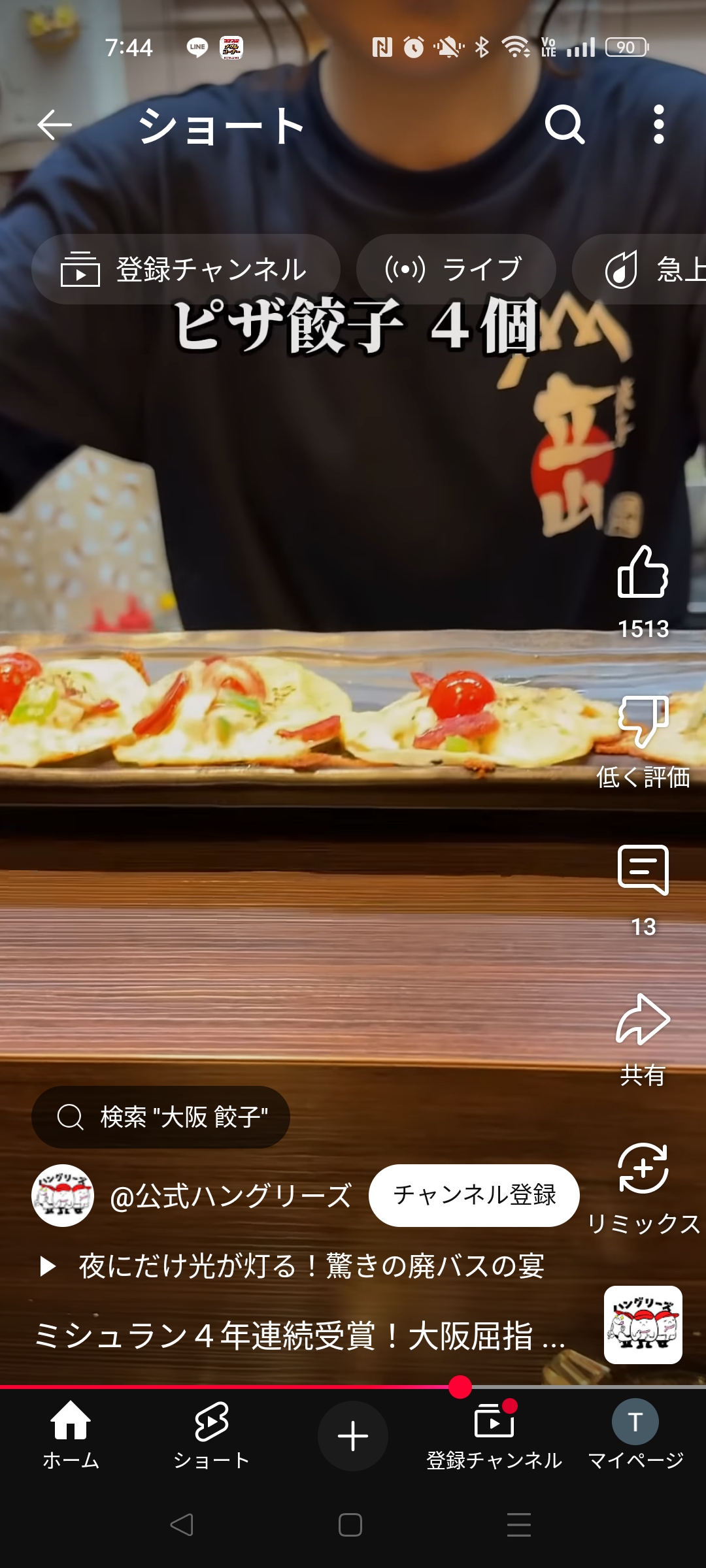Subscribe with the チャンネル登録 button
The width and height of the screenshot is (706, 1568).
point(474,1195)
